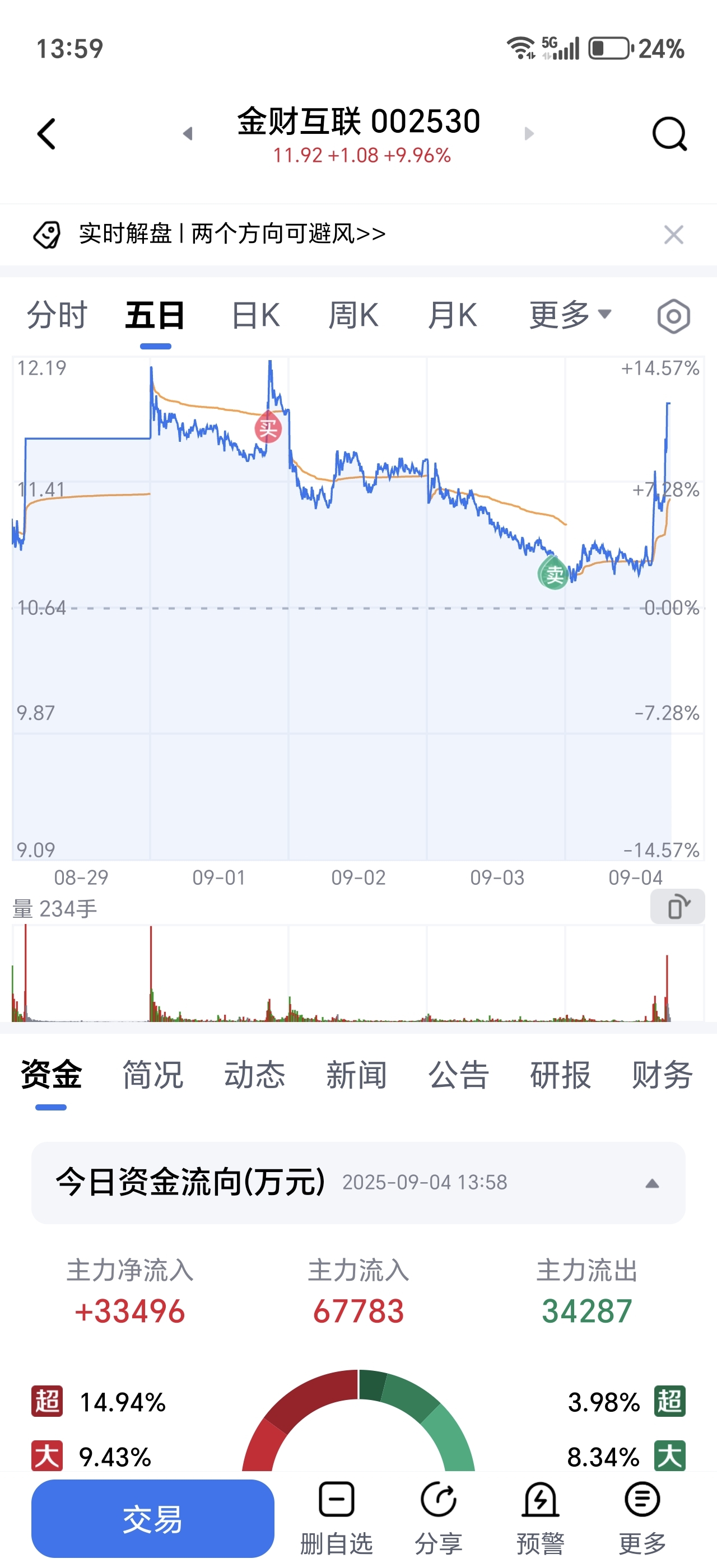Expand the 更多 chart period dropdown
717x1568 pixels.
(x=570, y=315)
